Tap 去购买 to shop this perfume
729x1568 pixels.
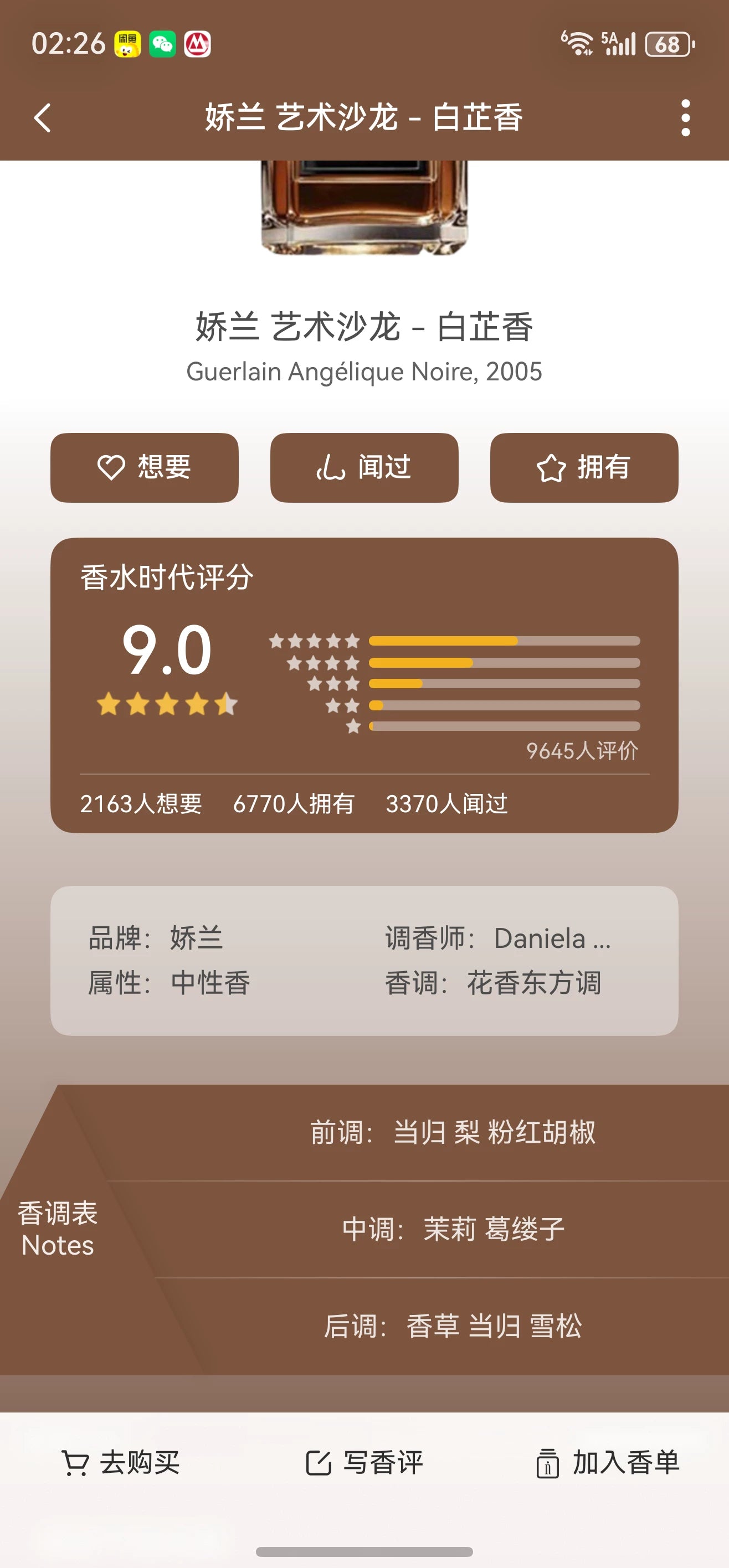(x=121, y=1463)
